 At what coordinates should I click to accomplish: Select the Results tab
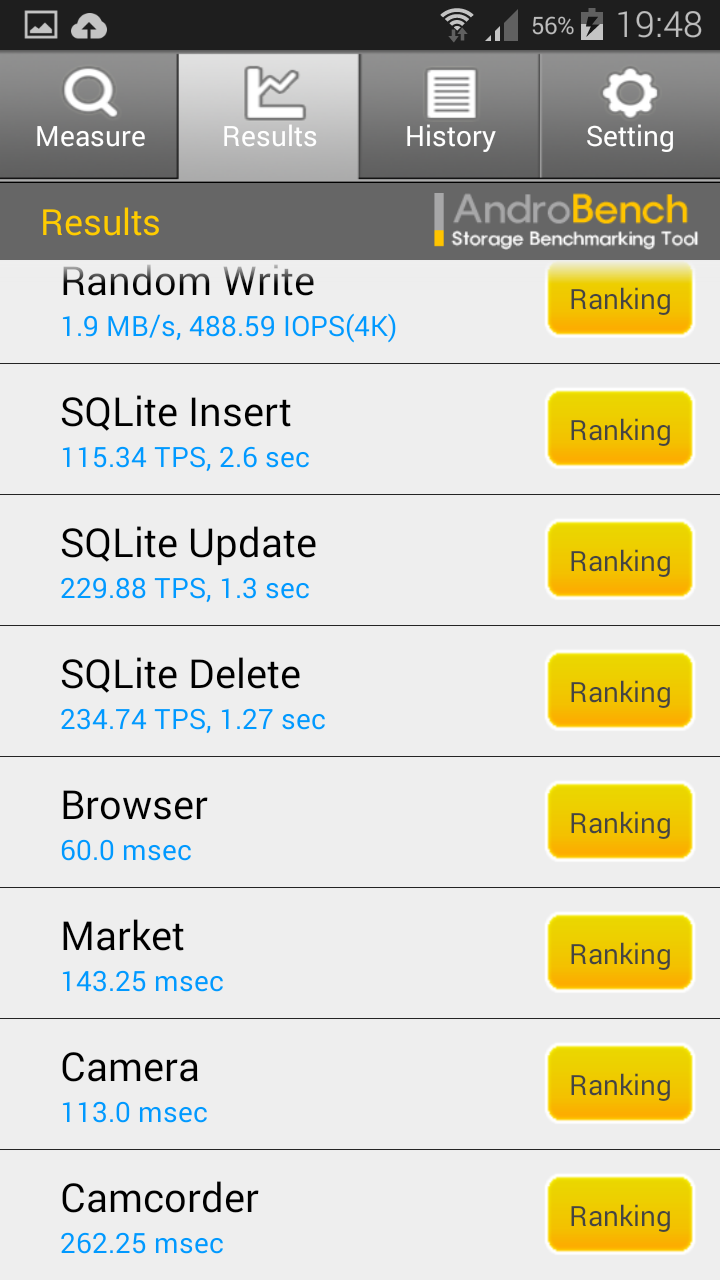coord(269,115)
